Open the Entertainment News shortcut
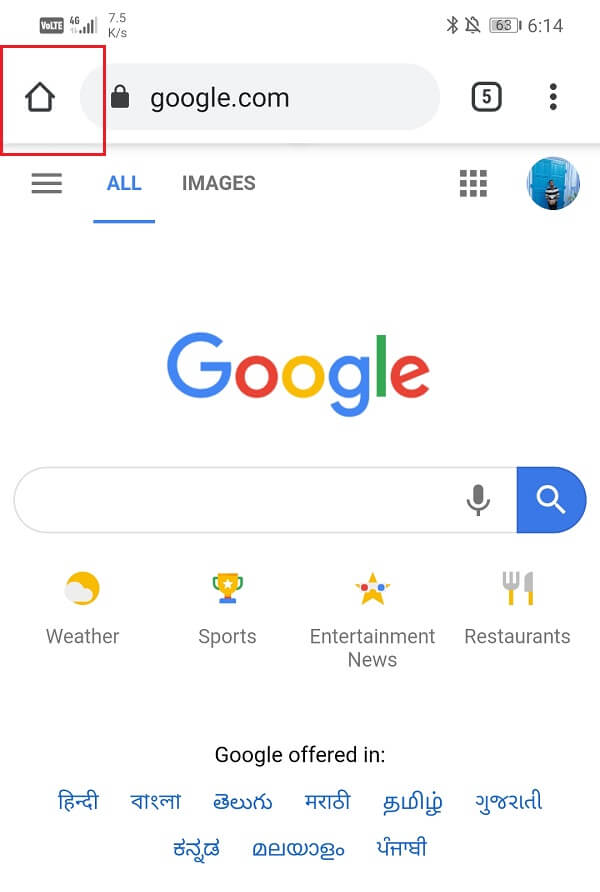600x892 pixels. (372, 618)
